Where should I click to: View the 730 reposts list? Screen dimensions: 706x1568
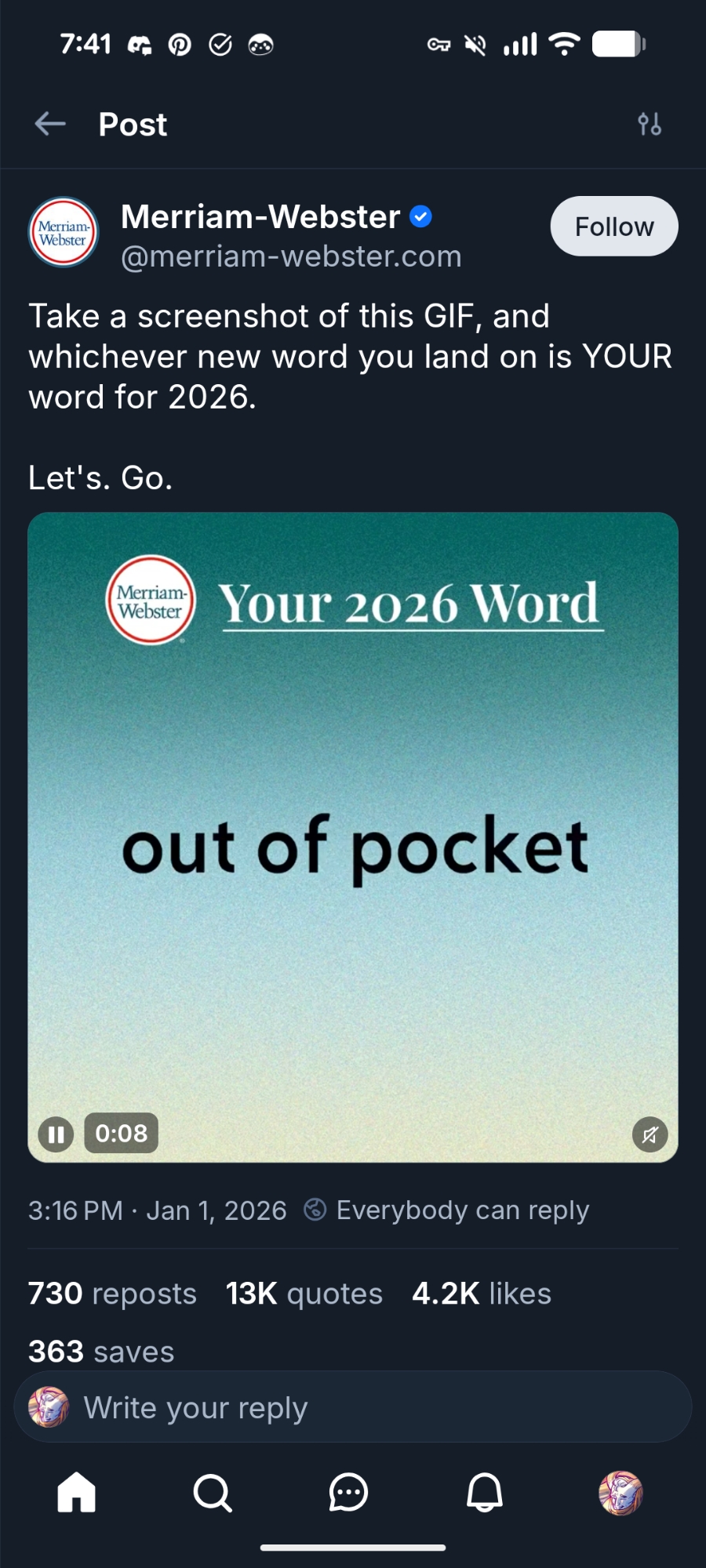pos(112,1294)
